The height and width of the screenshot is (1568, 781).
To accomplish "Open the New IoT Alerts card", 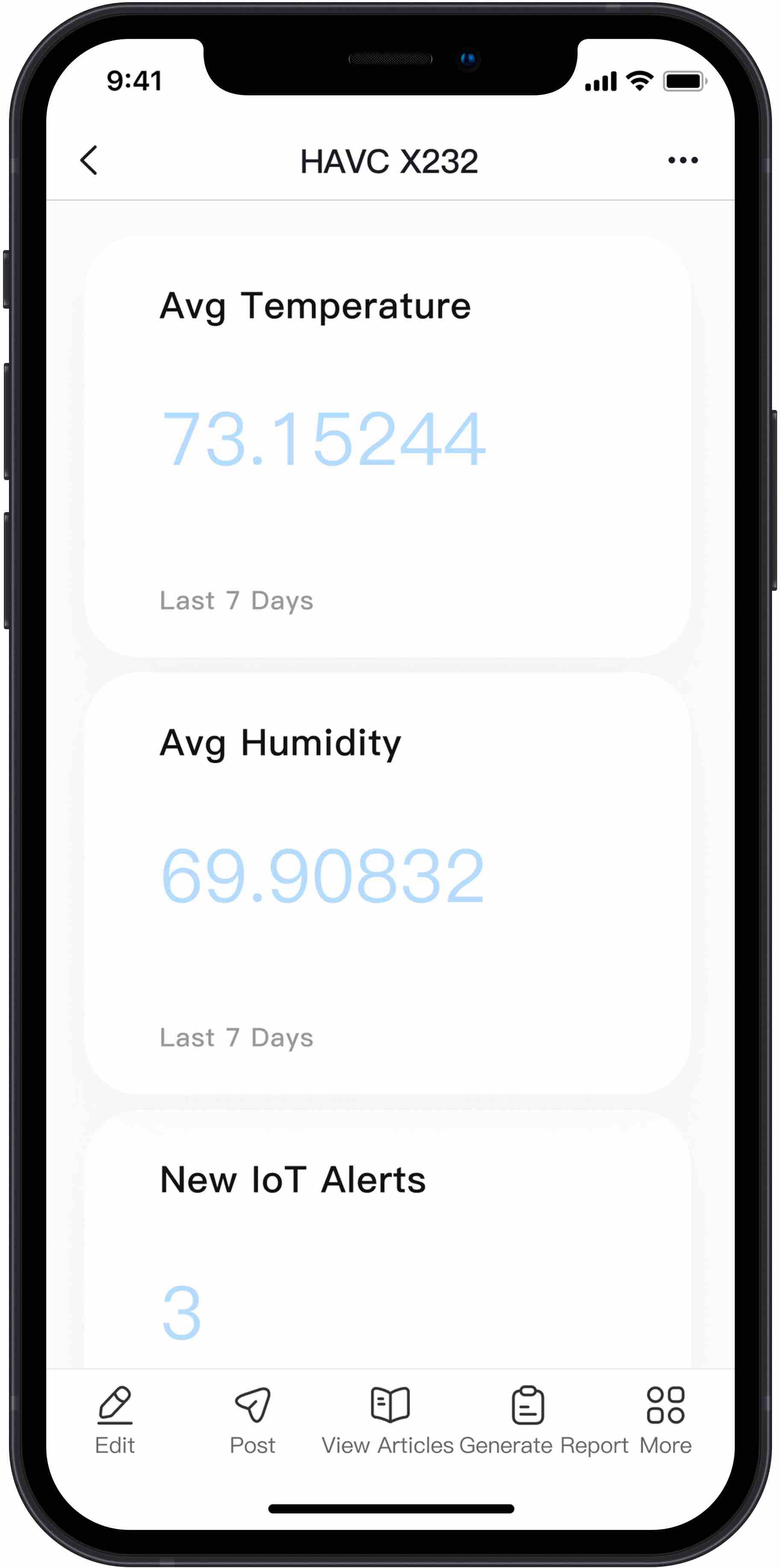I will 388,1248.
